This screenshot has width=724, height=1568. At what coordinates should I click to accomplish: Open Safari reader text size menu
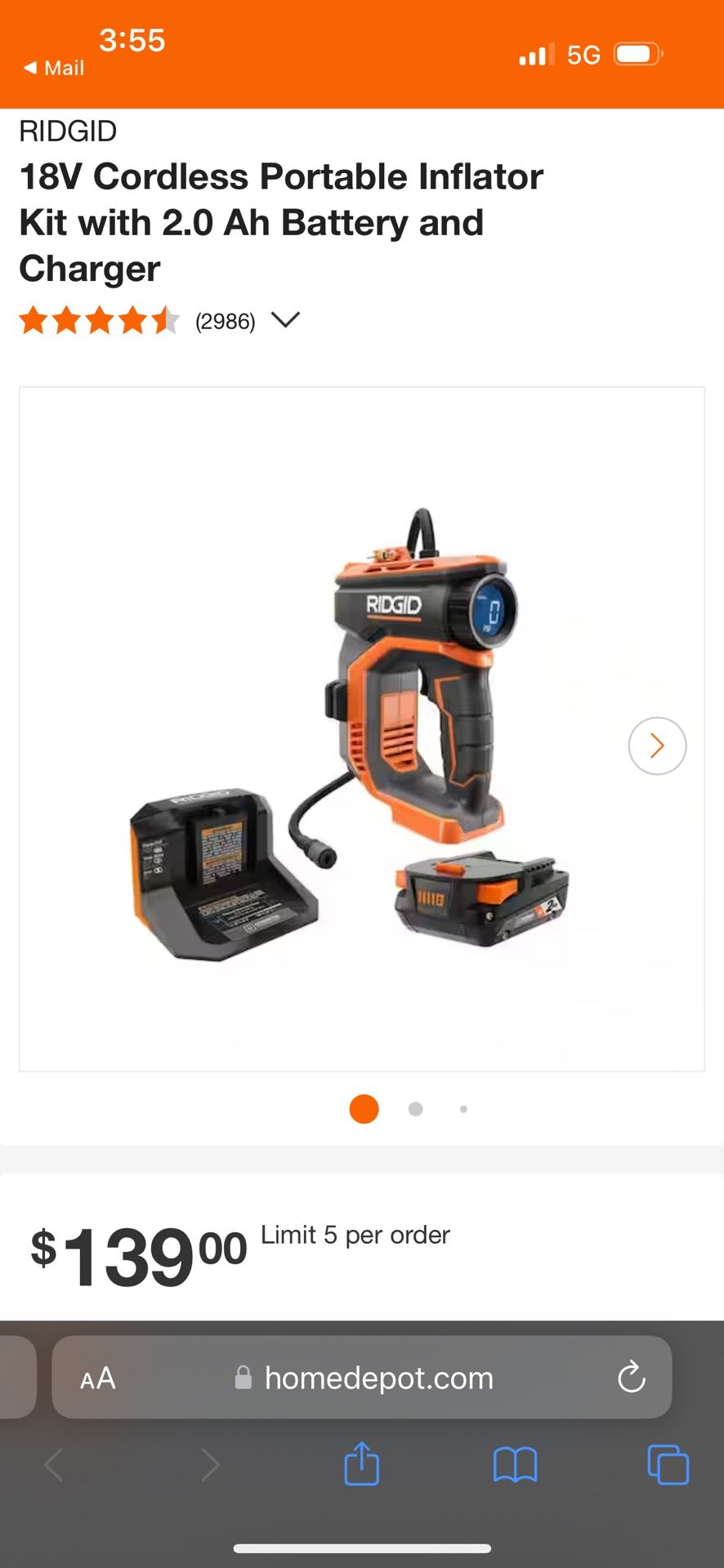tap(98, 1379)
